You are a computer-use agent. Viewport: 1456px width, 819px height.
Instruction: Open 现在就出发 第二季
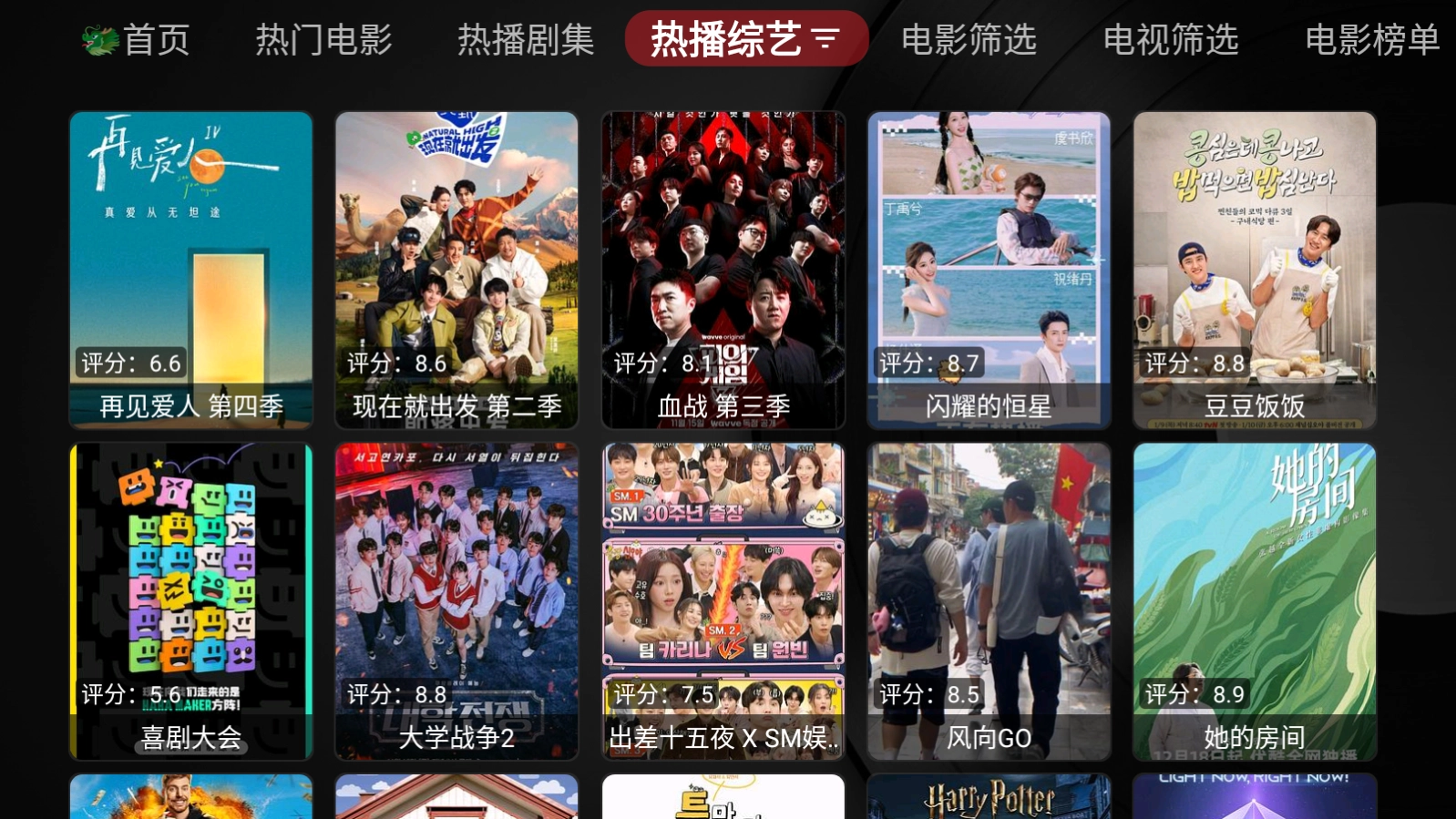coord(456,270)
